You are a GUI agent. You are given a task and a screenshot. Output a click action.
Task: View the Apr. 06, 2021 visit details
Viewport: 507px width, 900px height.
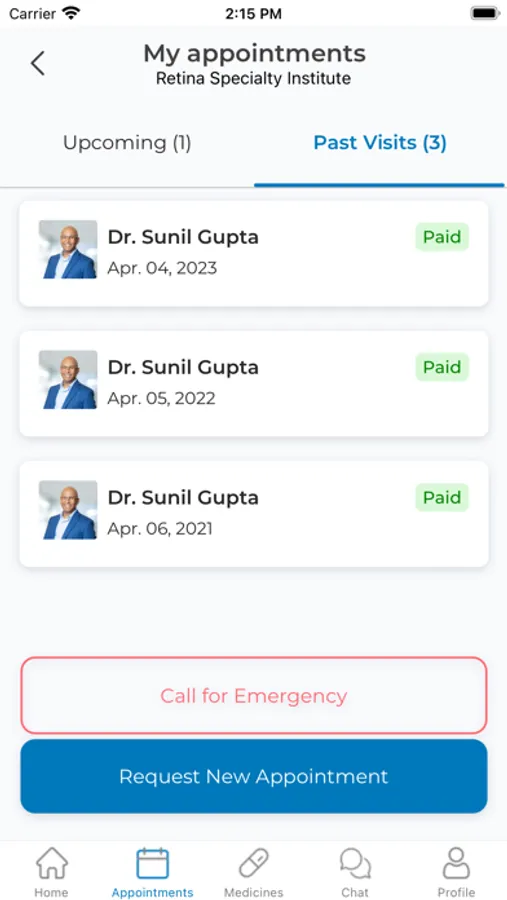tap(254, 514)
